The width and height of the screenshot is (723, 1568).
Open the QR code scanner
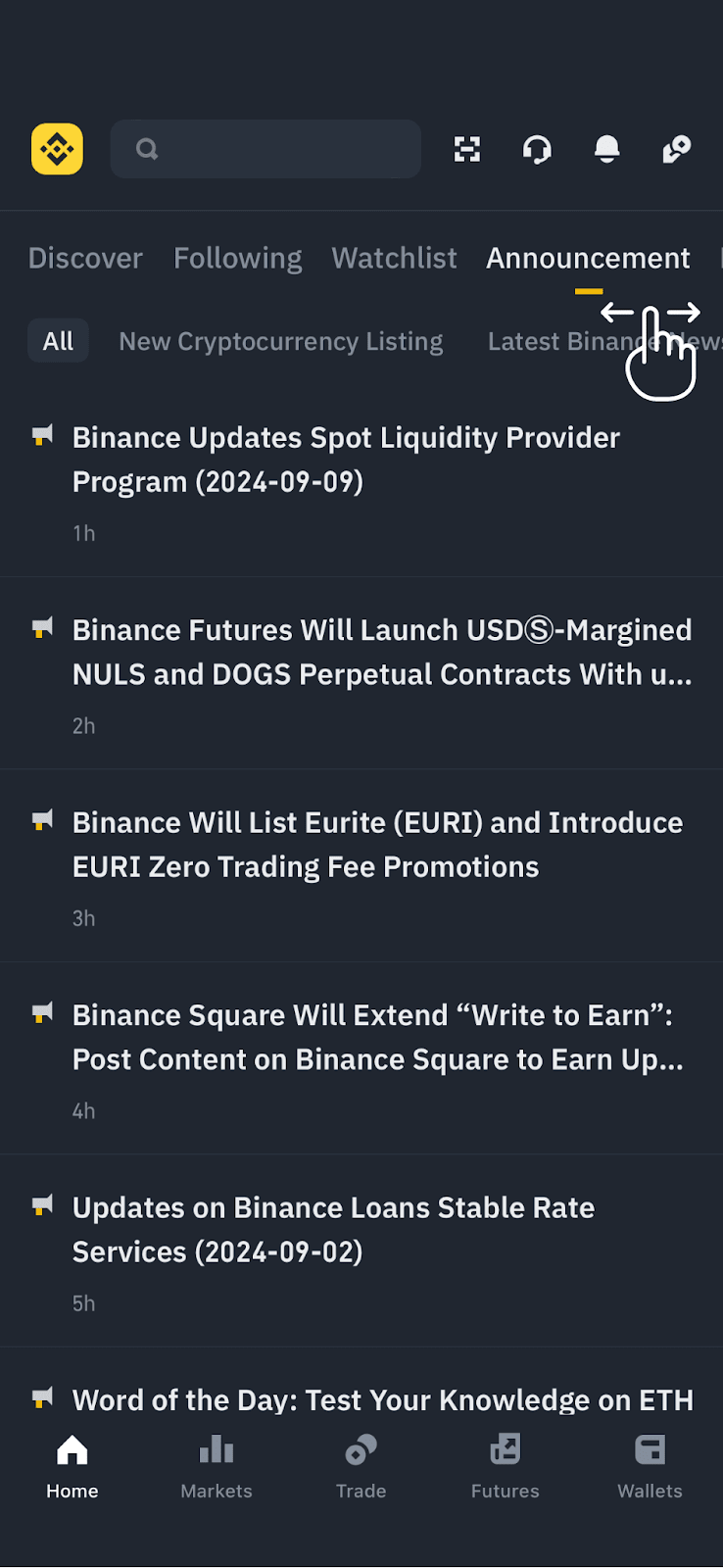[467, 149]
